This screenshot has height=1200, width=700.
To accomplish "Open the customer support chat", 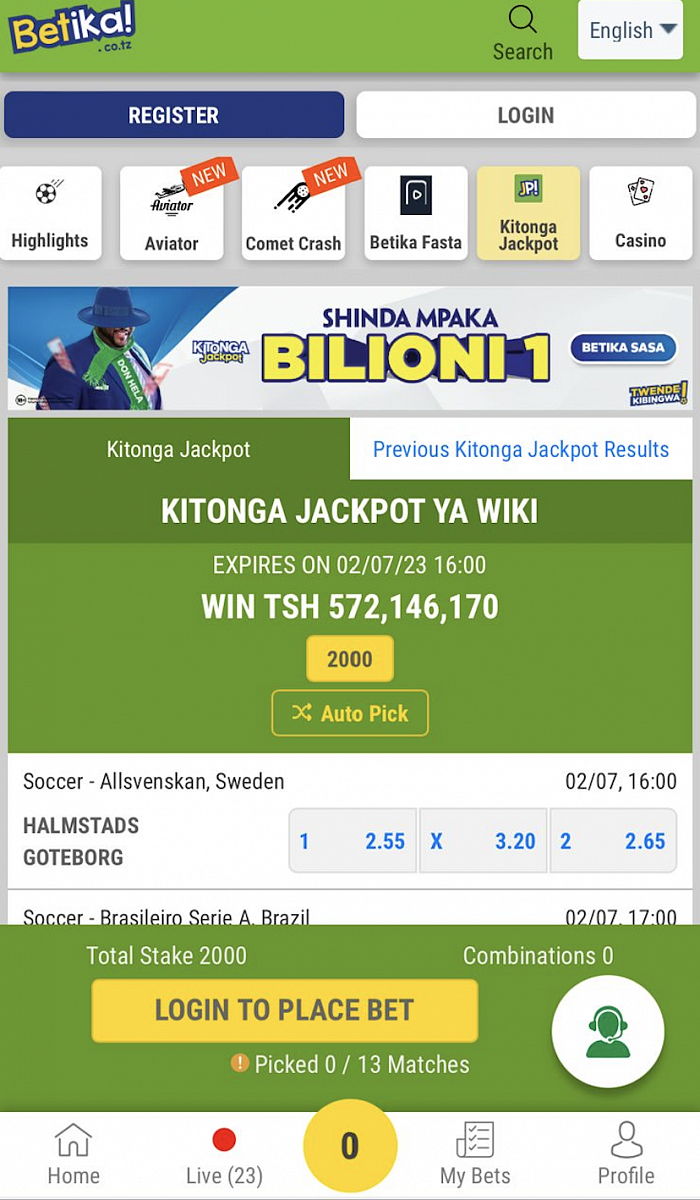I will click(x=608, y=1032).
